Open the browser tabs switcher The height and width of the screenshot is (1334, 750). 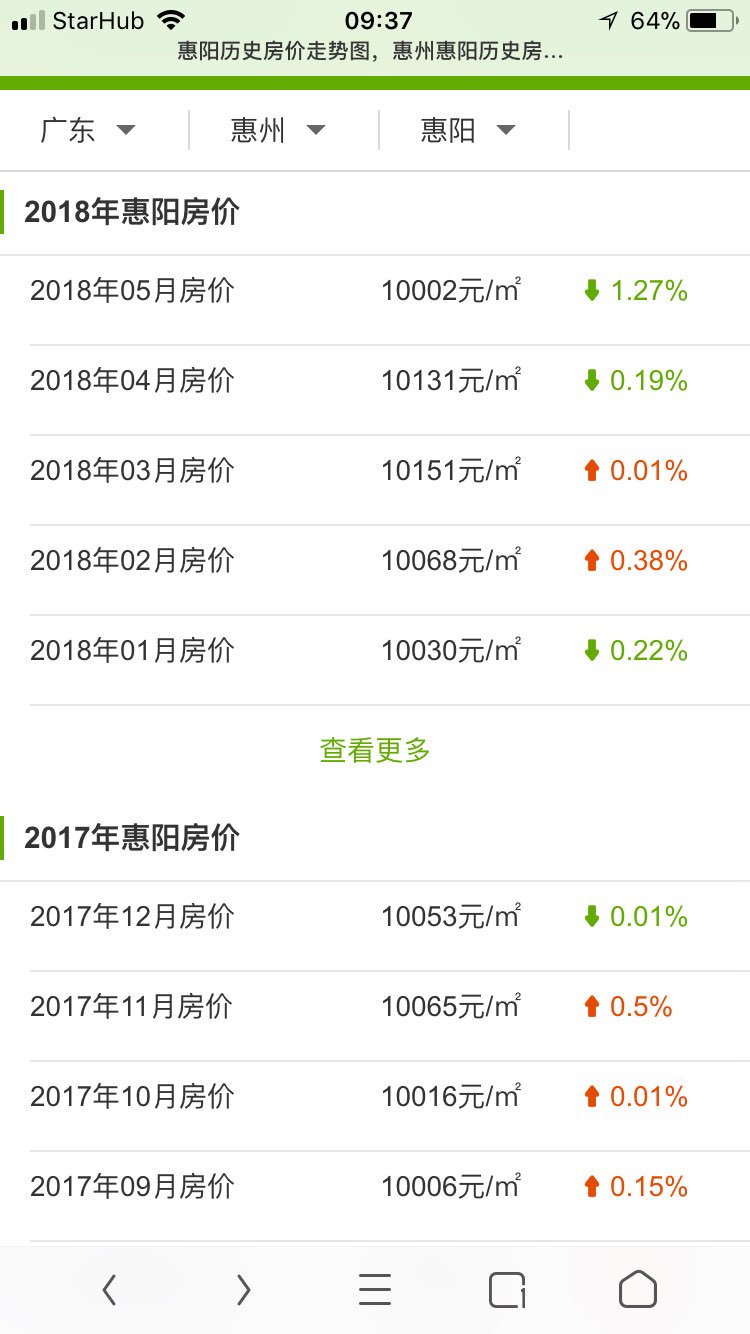[x=507, y=1290]
